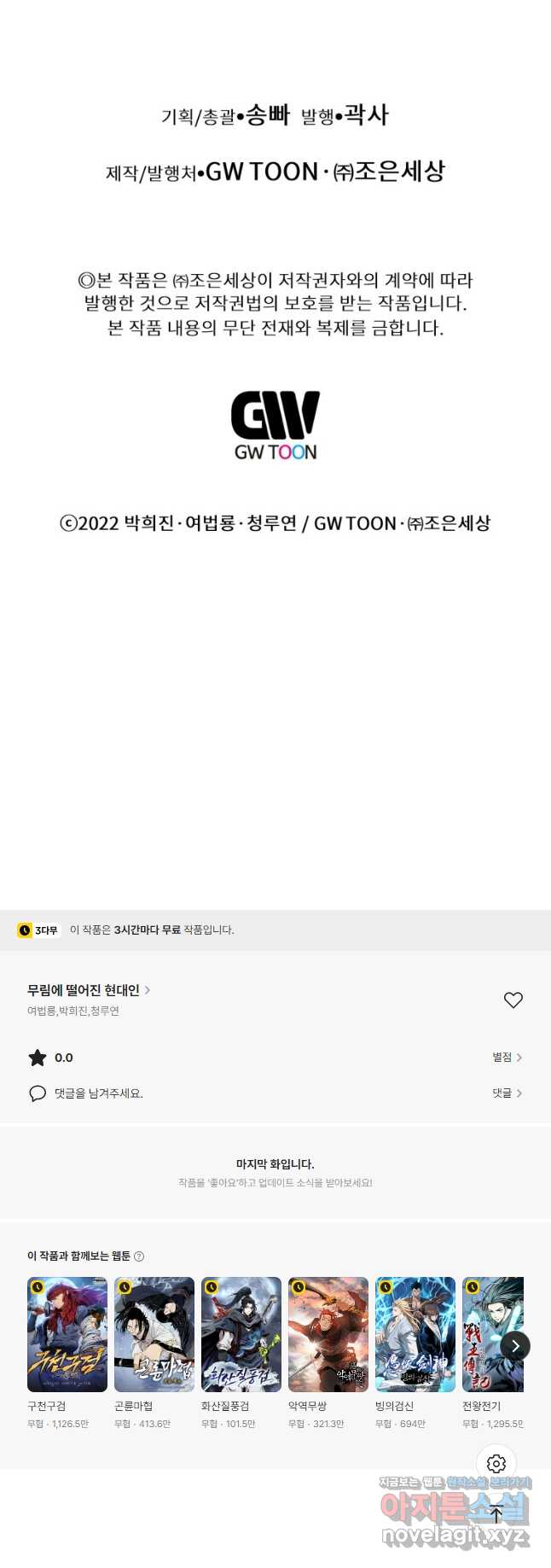Open viewer settings gear
Image resolution: width=551 pixels, height=1568 pixels.
point(496,1464)
